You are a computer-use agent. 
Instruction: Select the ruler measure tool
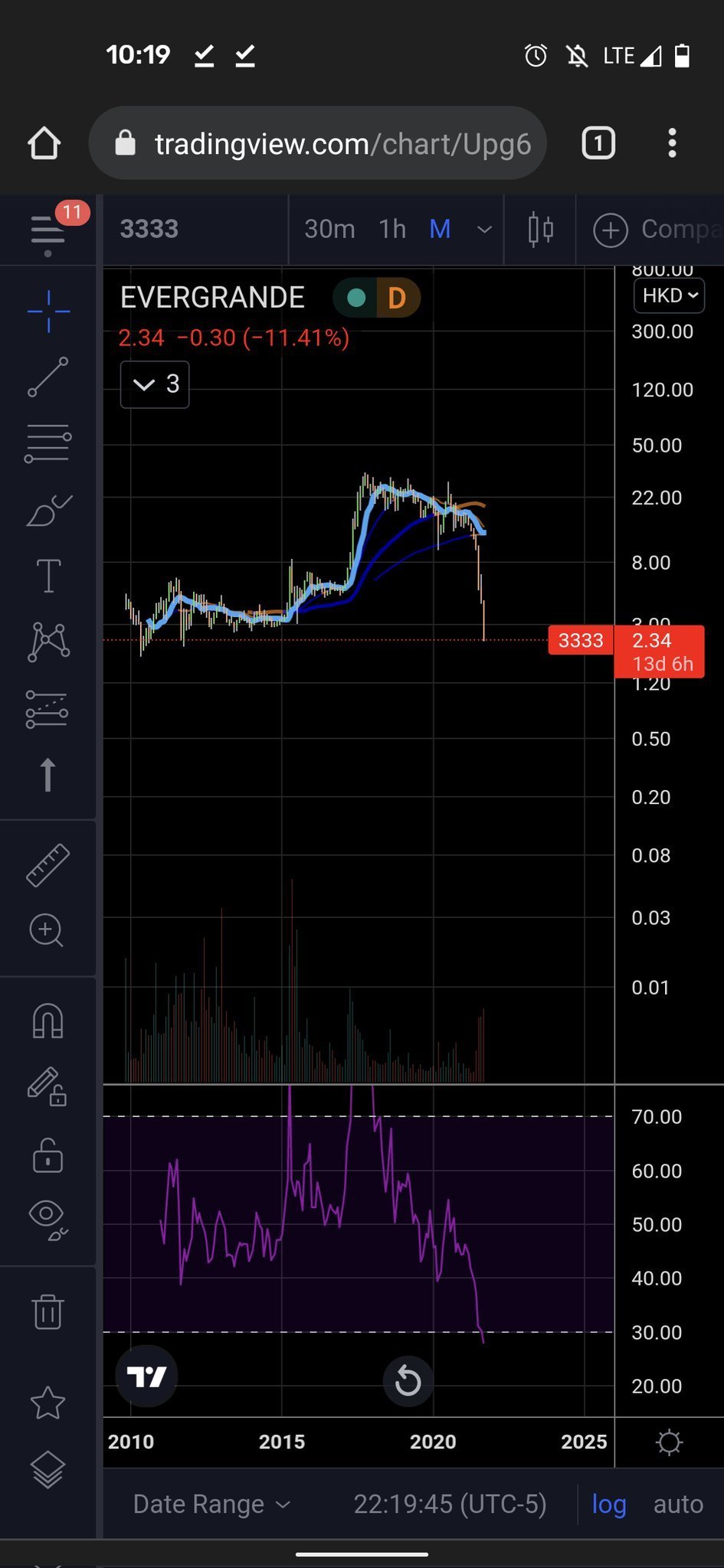point(48,865)
